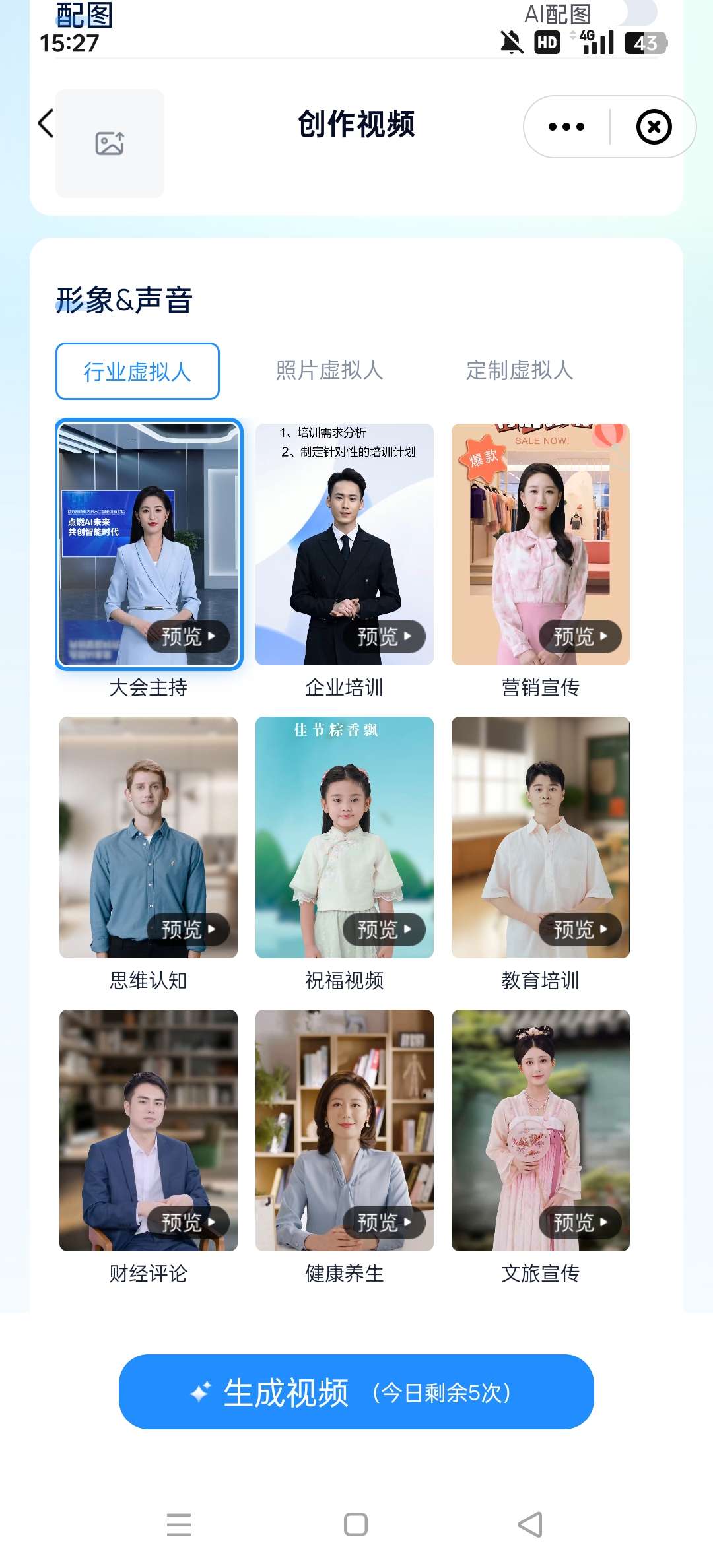Go back using the top-left arrow

[46, 123]
